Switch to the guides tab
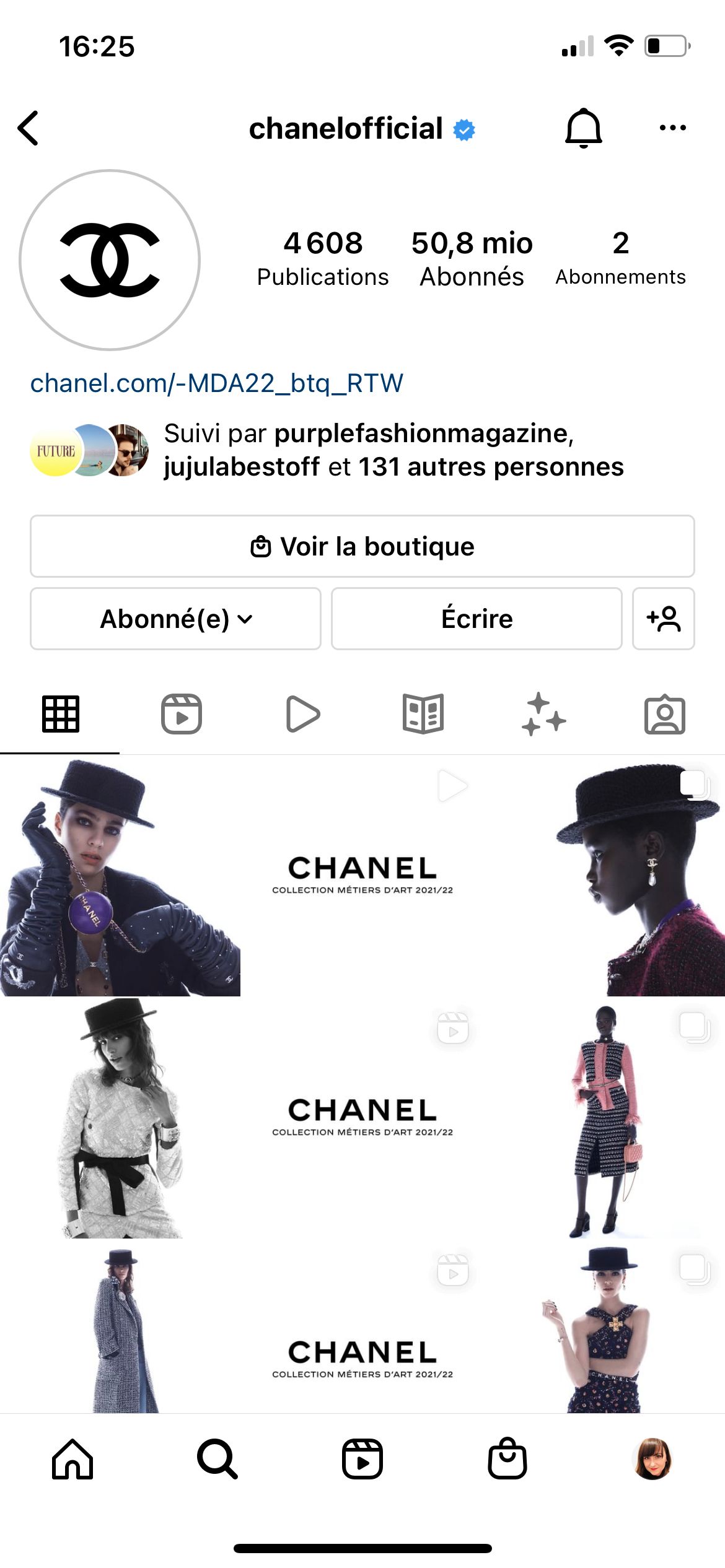Viewport: 725px width, 1568px height. pos(423,714)
